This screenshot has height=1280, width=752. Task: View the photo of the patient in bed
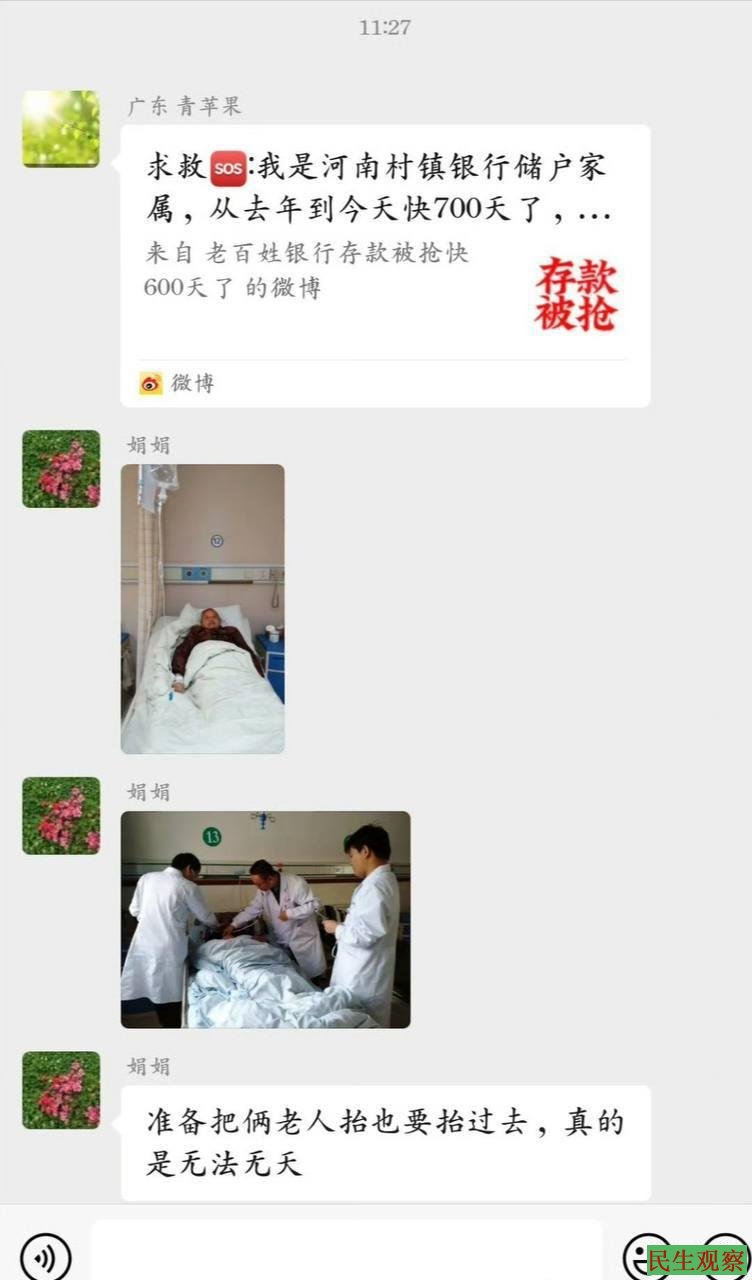click(x=203, y=608)
